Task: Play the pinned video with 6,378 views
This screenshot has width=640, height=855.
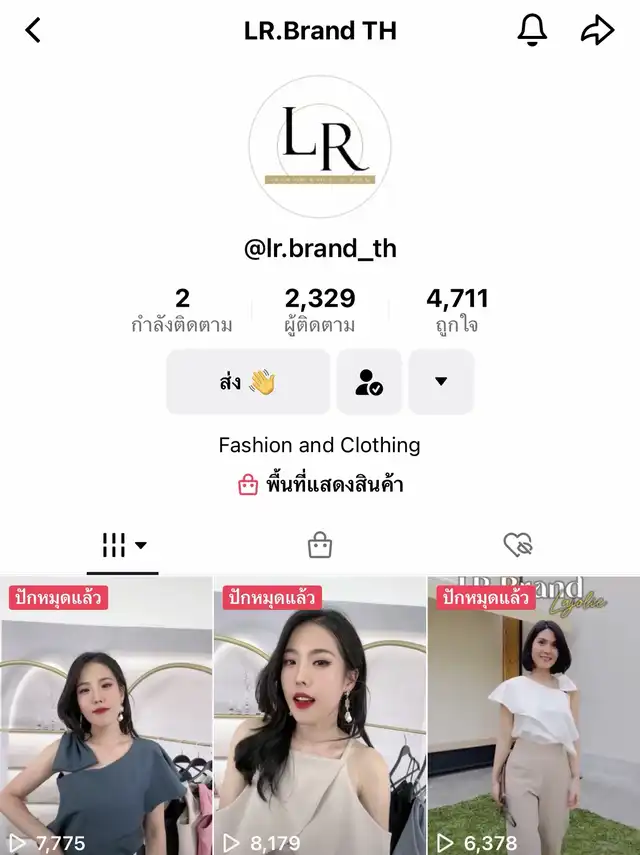Action: pyautogui.click(x=533, y=715)
